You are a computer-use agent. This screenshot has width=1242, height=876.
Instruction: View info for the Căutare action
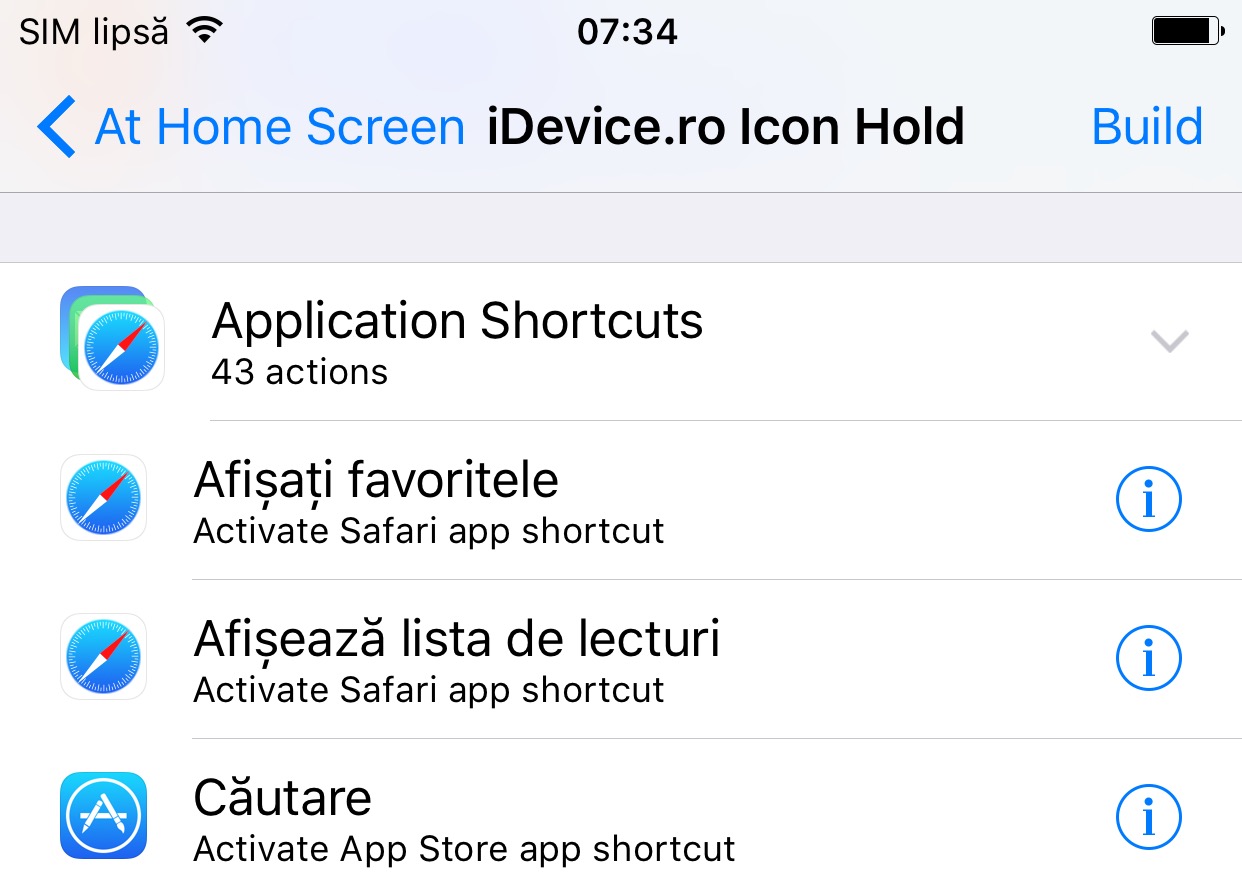coord(1148,818)
